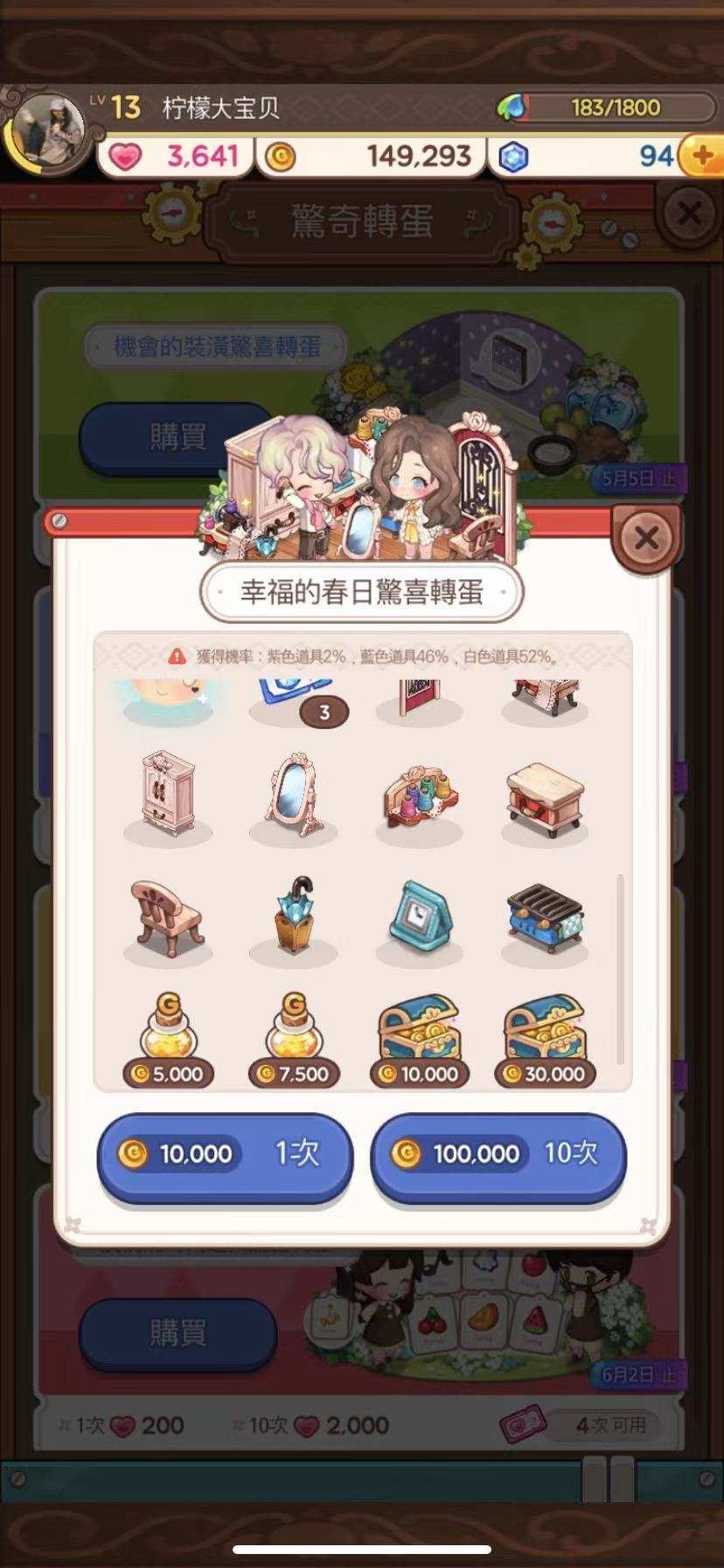
Task: Draw once for 10,000 coins
Action: tap(225, 1153)
